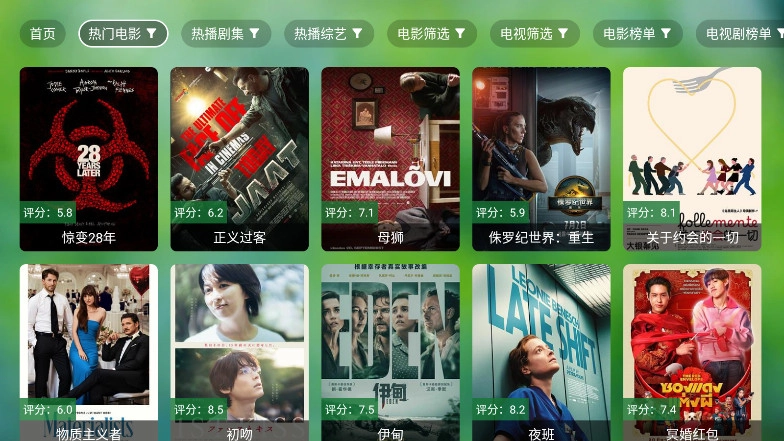
Task: Open the movie 伊甸
Action: tap(390, 352)
